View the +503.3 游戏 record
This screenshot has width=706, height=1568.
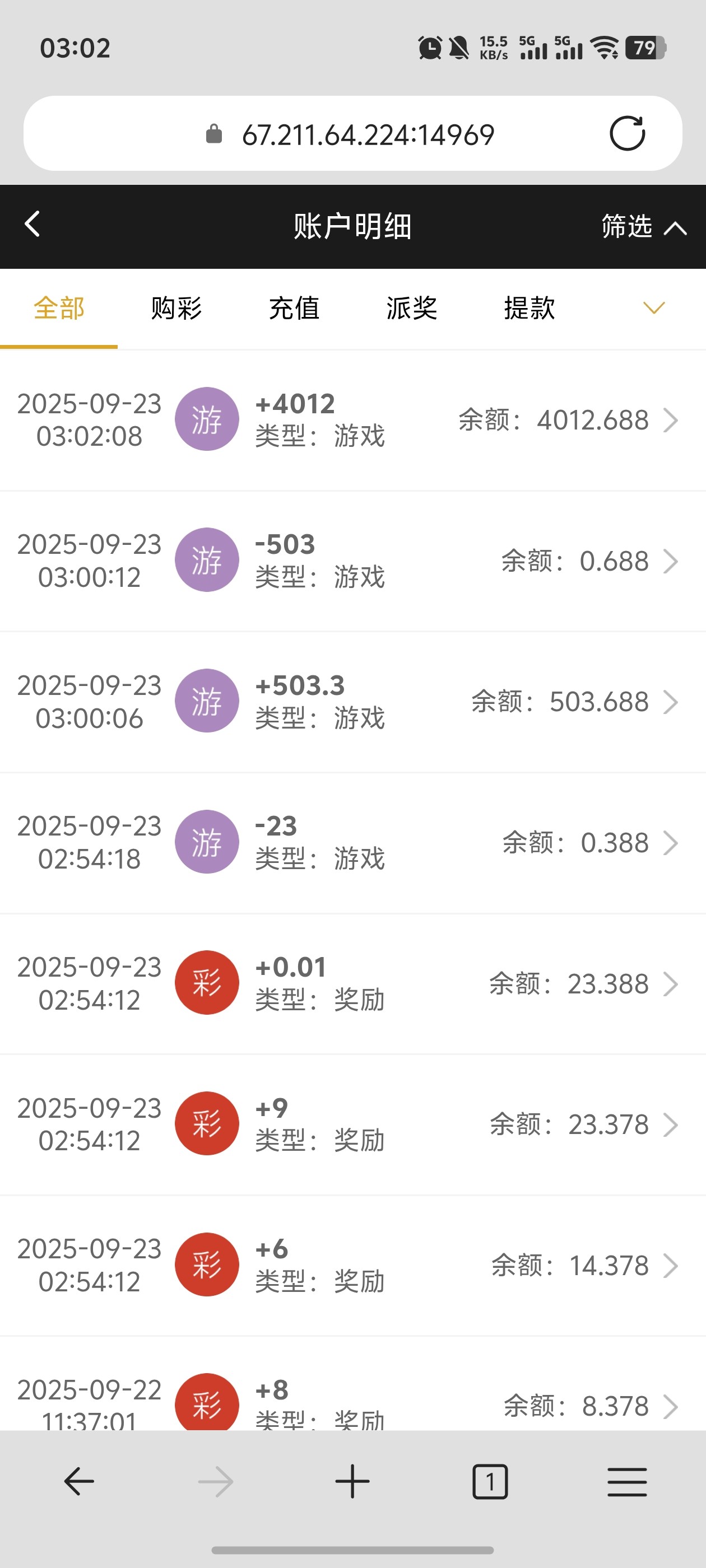[x=352, y=702]
